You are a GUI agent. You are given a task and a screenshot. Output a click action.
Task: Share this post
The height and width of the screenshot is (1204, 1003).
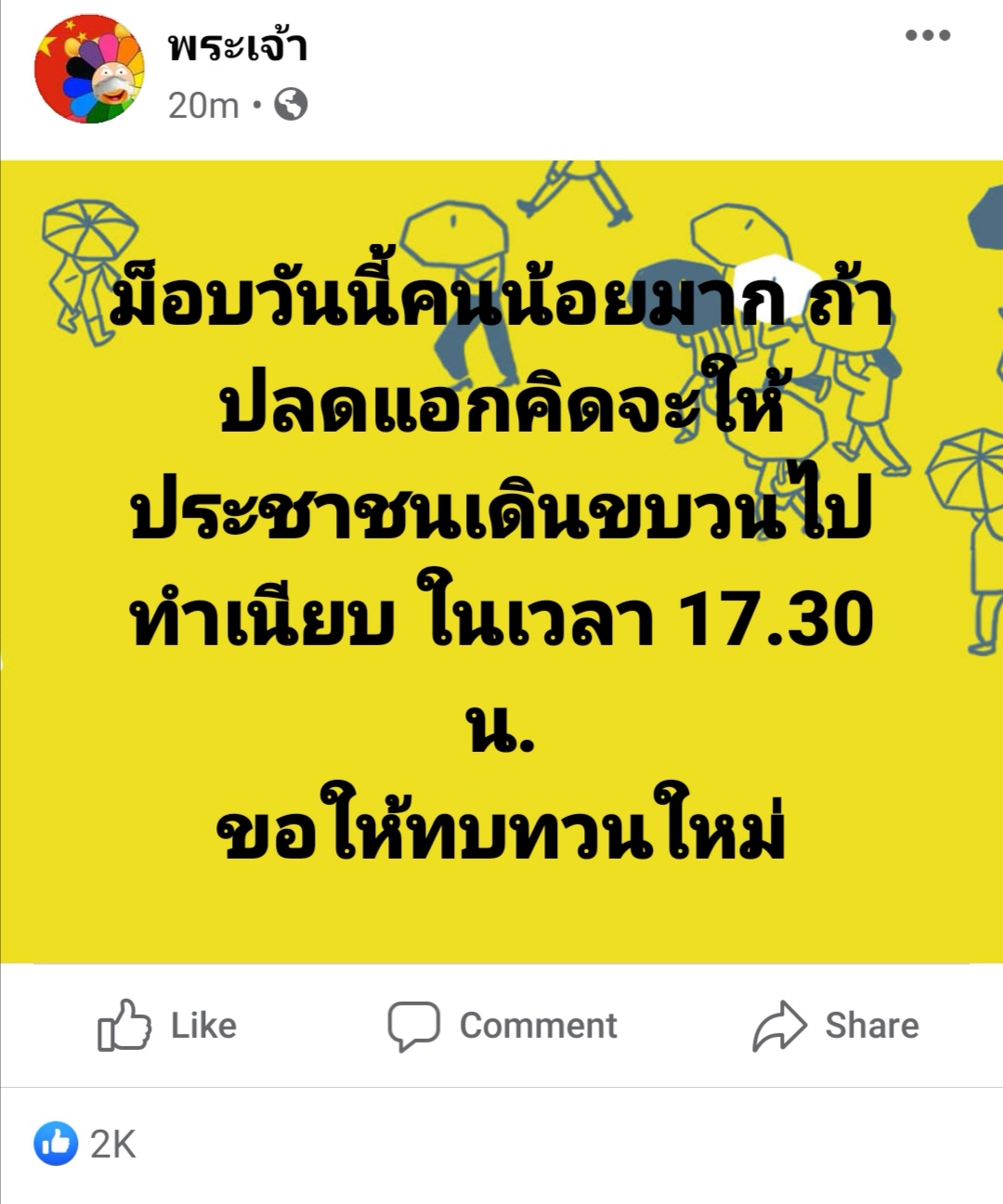click(835, 1025)
